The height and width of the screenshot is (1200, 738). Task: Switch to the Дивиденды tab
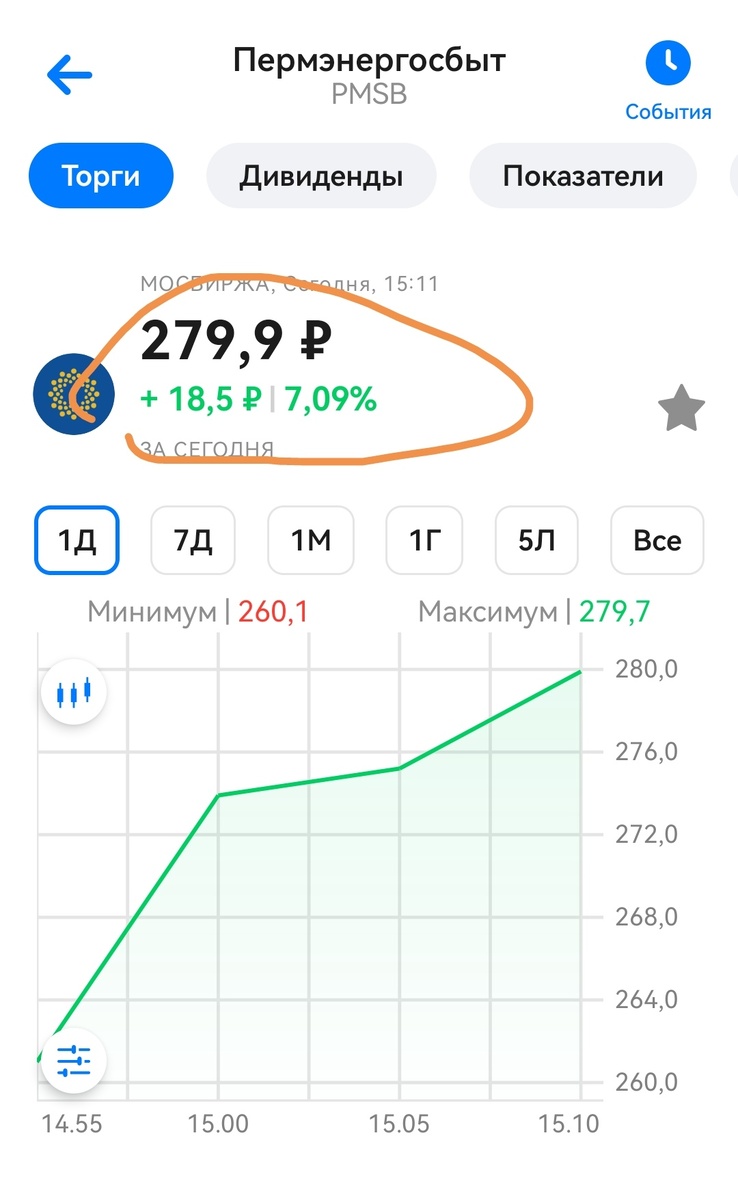click(x=321, y=176)
